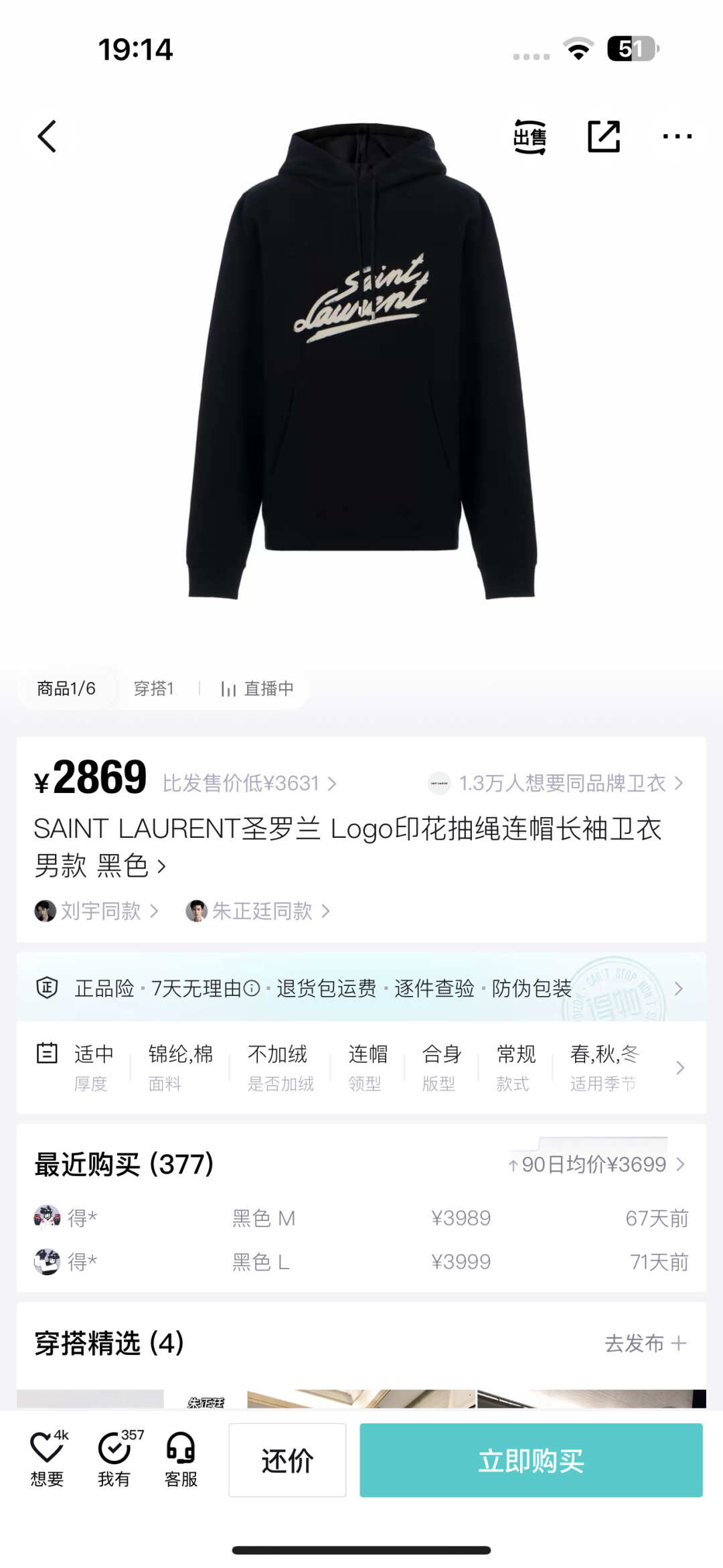View 90日均价¥3699 price trend
The height and width of the screenshot is (1568, 723).
(x=596, y=1165)
